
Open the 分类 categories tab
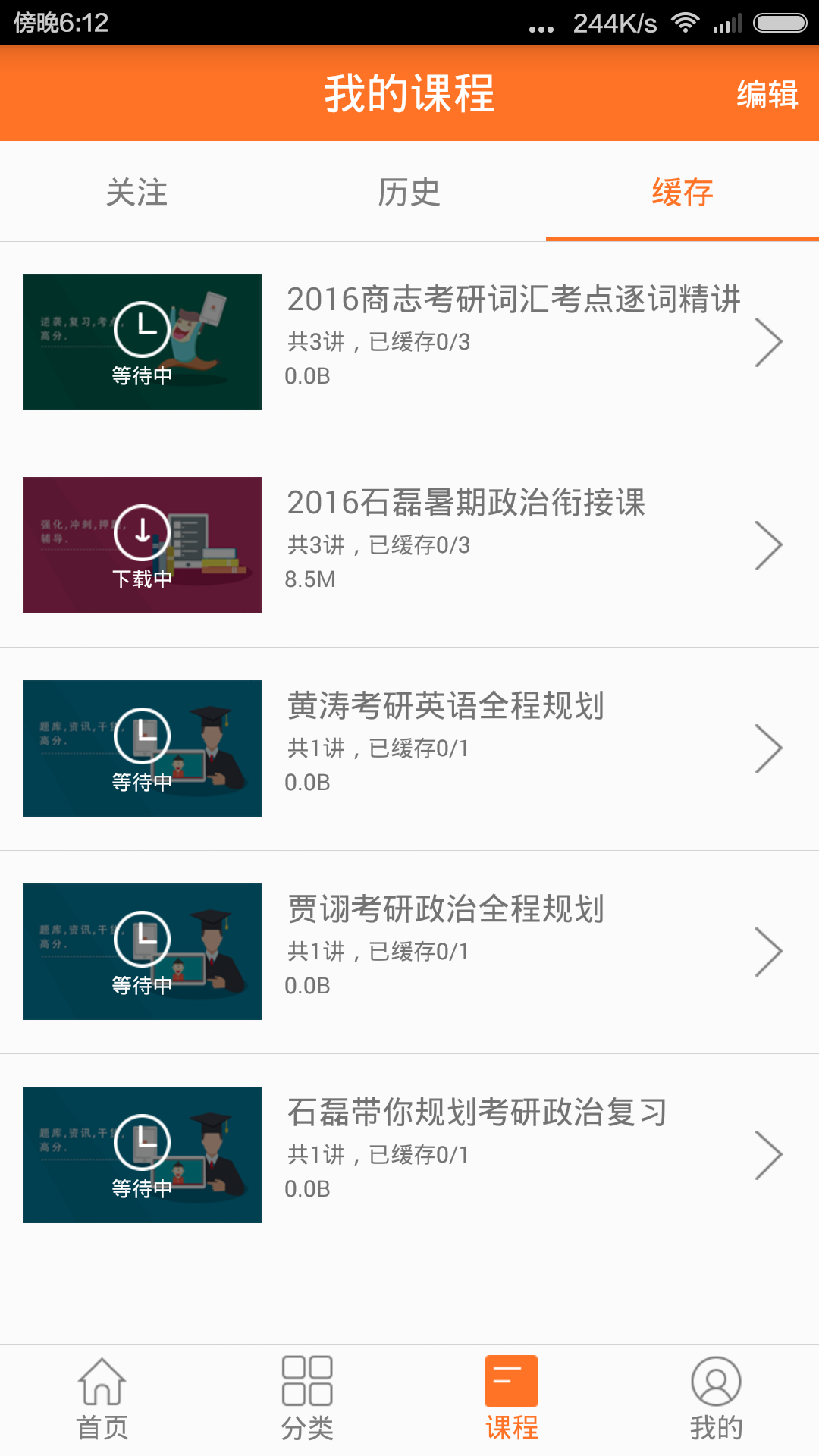pos(307,1399)
